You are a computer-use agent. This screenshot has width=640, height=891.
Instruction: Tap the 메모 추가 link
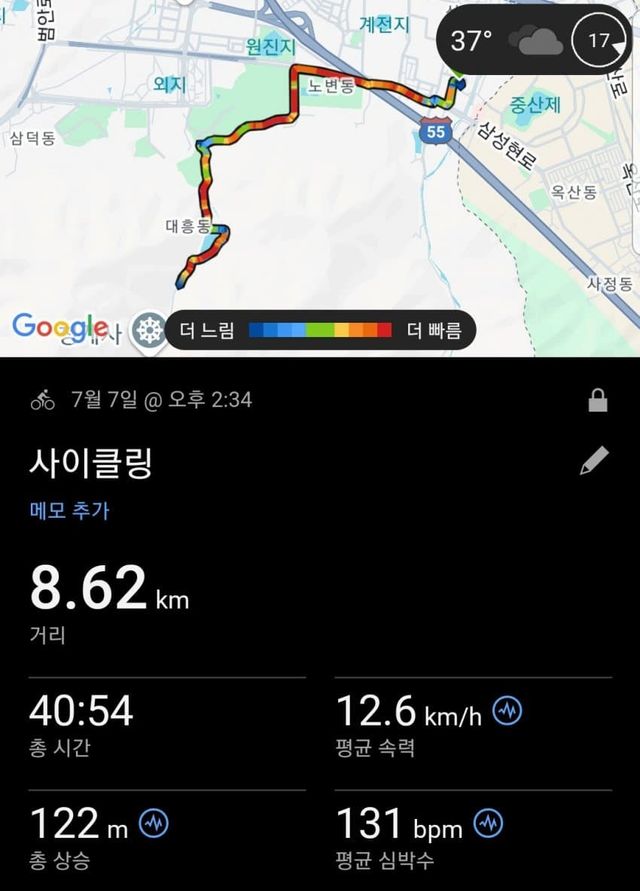point(69,510)
